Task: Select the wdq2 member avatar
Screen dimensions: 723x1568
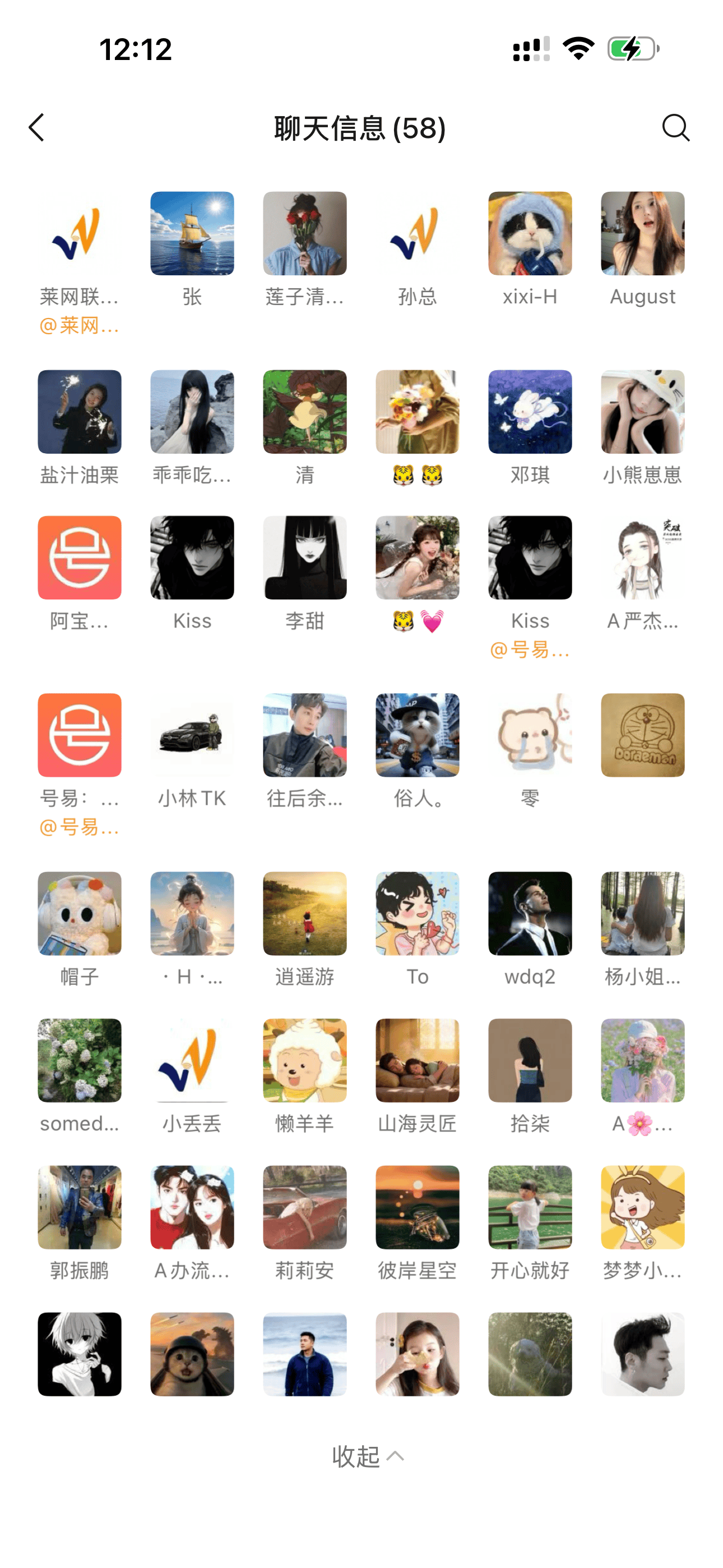Action: (530, 912)
